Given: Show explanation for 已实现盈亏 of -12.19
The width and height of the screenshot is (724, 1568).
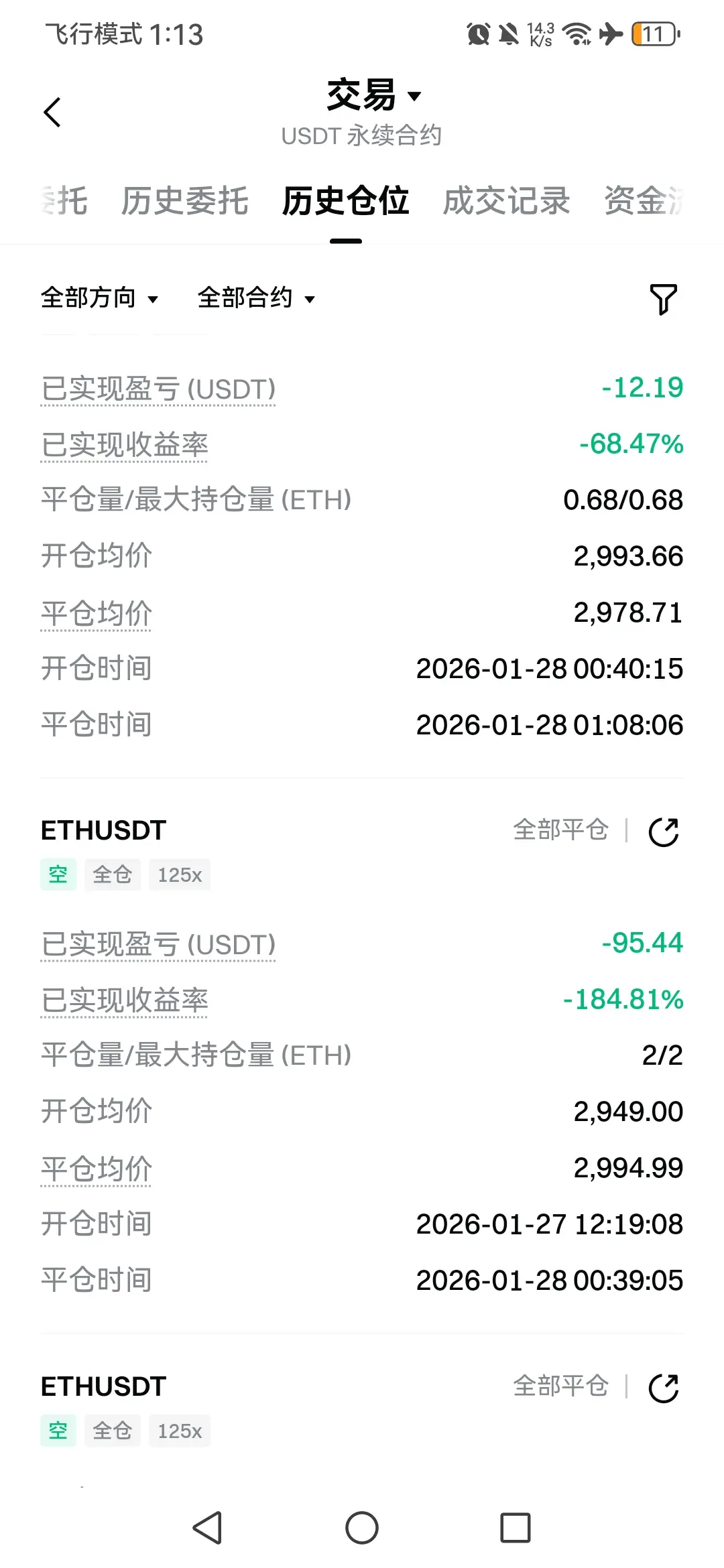Looking at the screenshot, I should 158,389.
